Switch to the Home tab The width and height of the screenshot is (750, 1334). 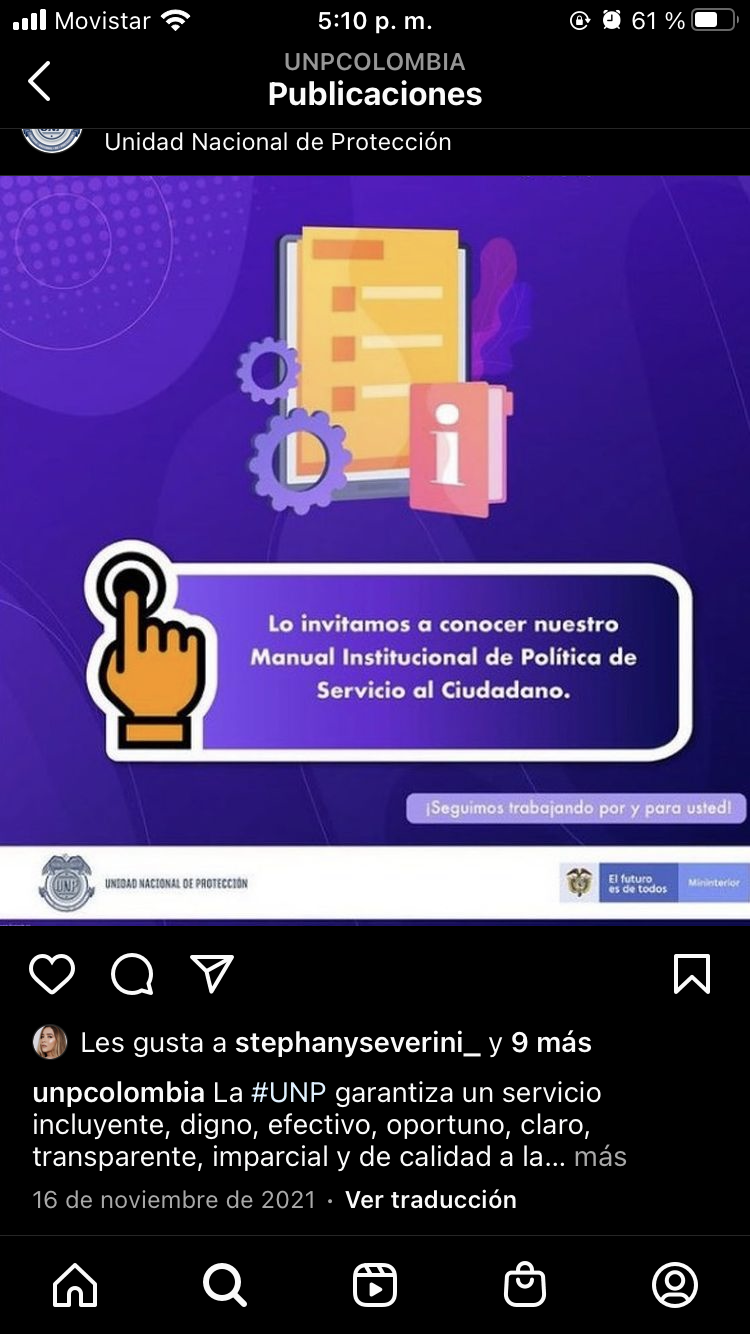76,1285
